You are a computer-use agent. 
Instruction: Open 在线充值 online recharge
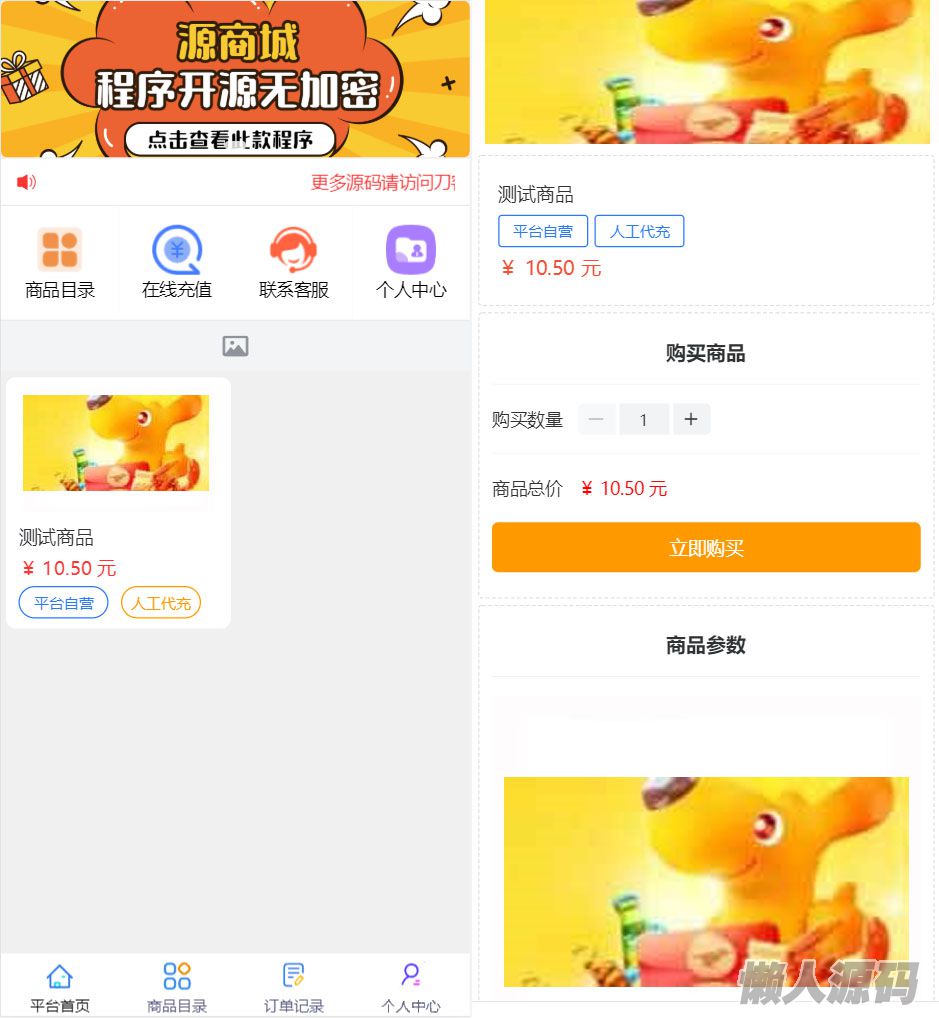tap(177, 263)
